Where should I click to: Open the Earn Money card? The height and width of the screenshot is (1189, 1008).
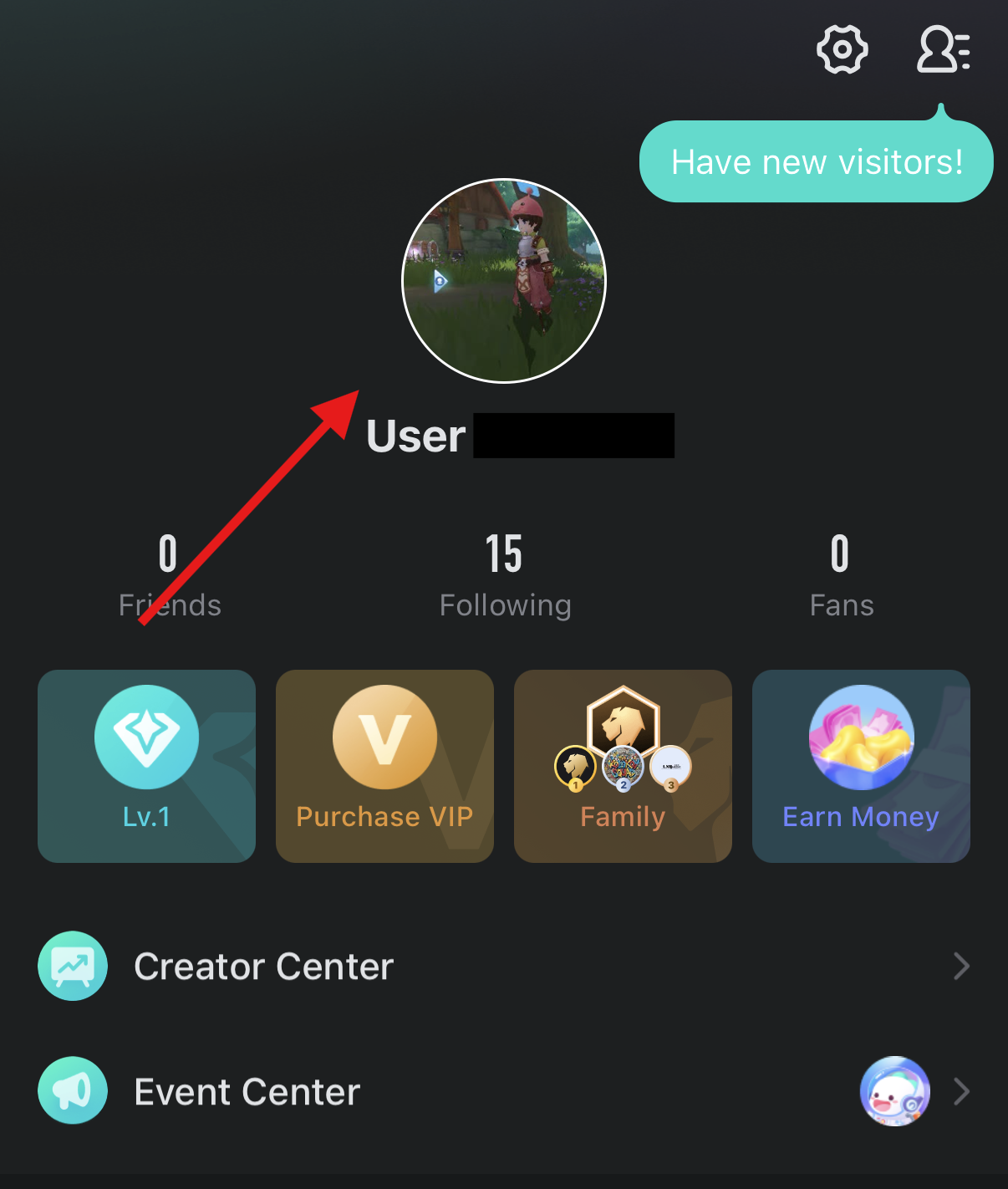pos(861,765)
